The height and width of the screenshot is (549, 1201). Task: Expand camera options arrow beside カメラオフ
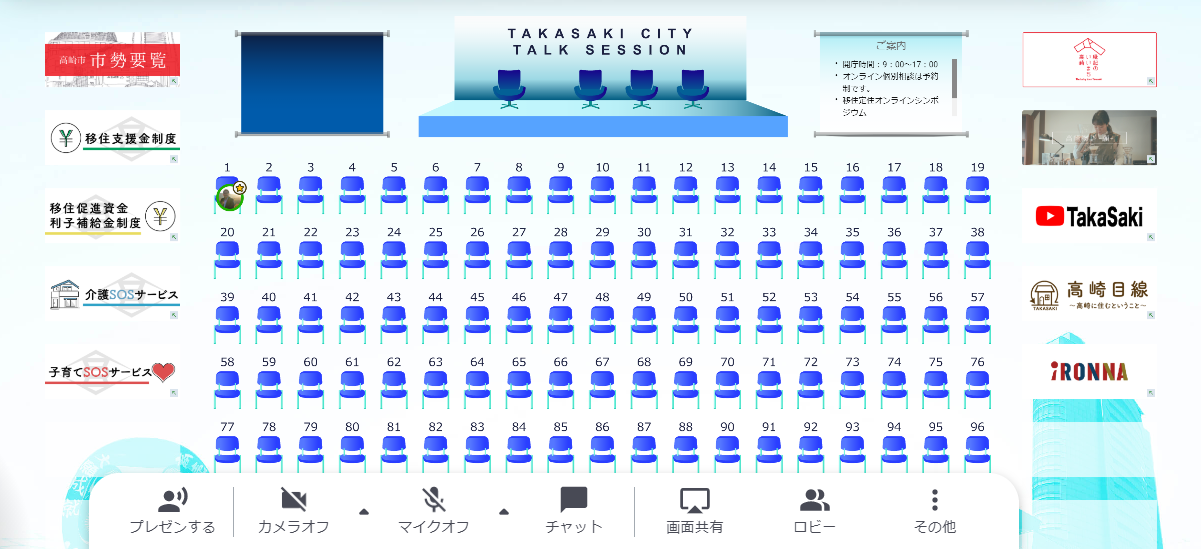pyautogui.click(x=364, y=511)
